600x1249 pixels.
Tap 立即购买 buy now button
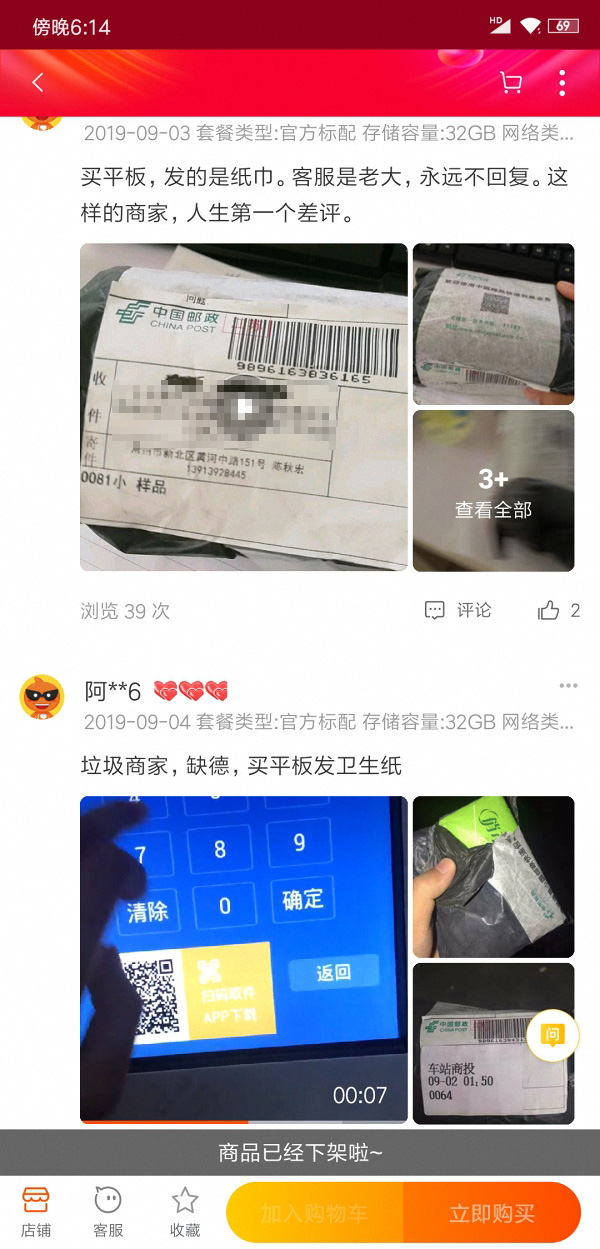[492, 1214]
